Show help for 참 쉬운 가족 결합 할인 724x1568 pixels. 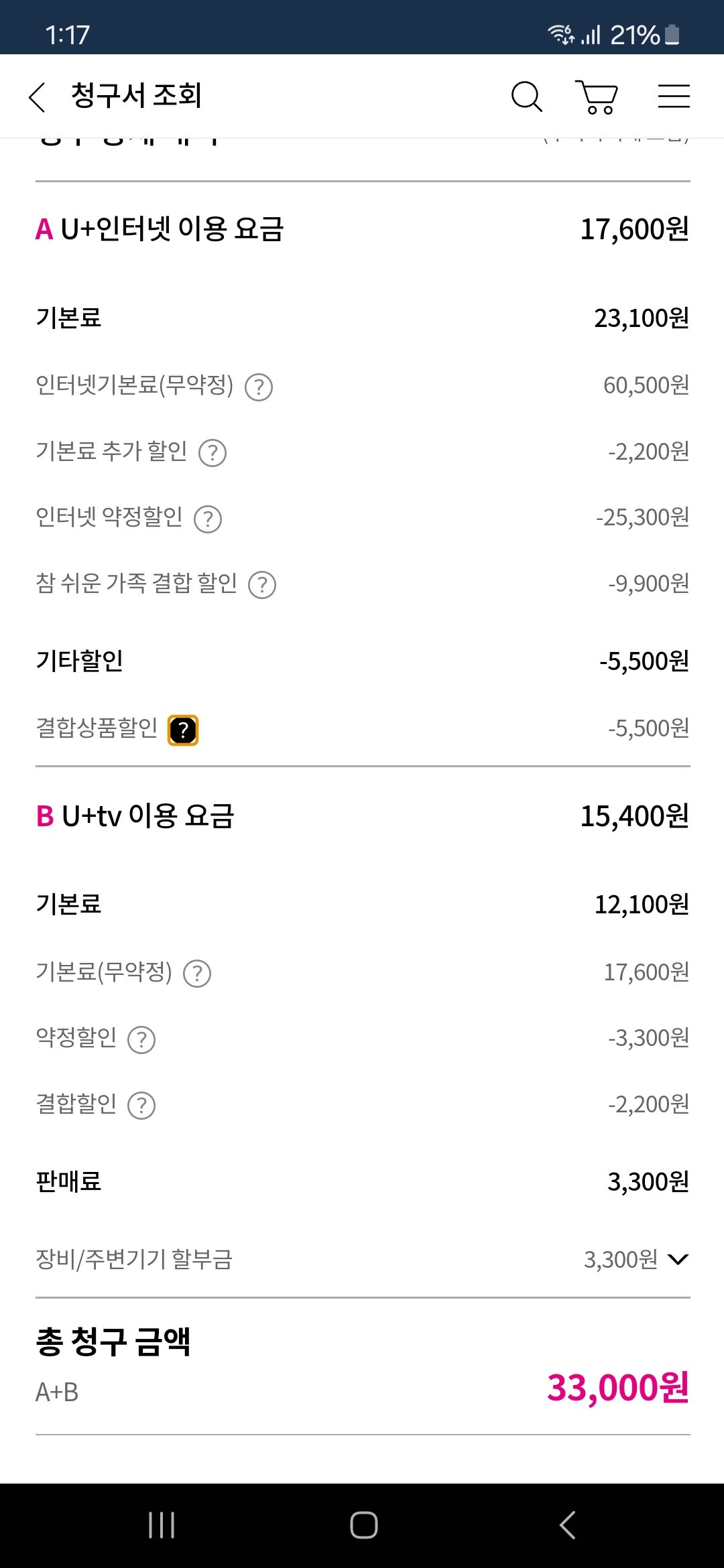click(x=262, y=584)
